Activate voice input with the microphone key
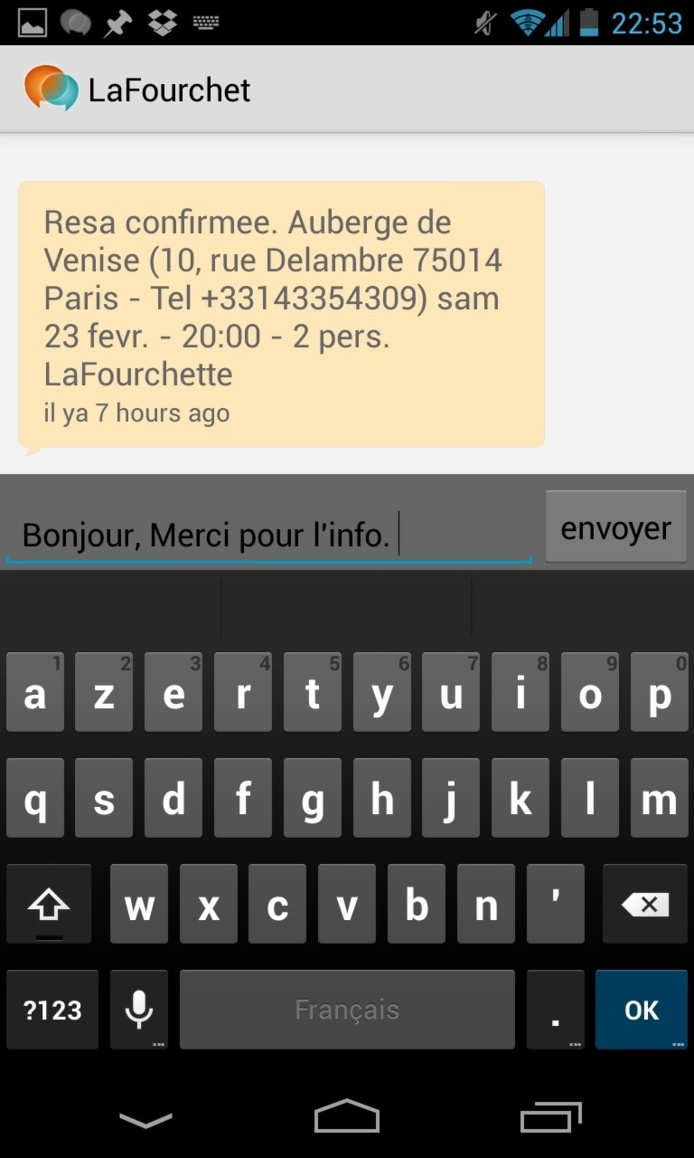Viewport: 694px width, 1158px height. click(x=139, y=1009)
